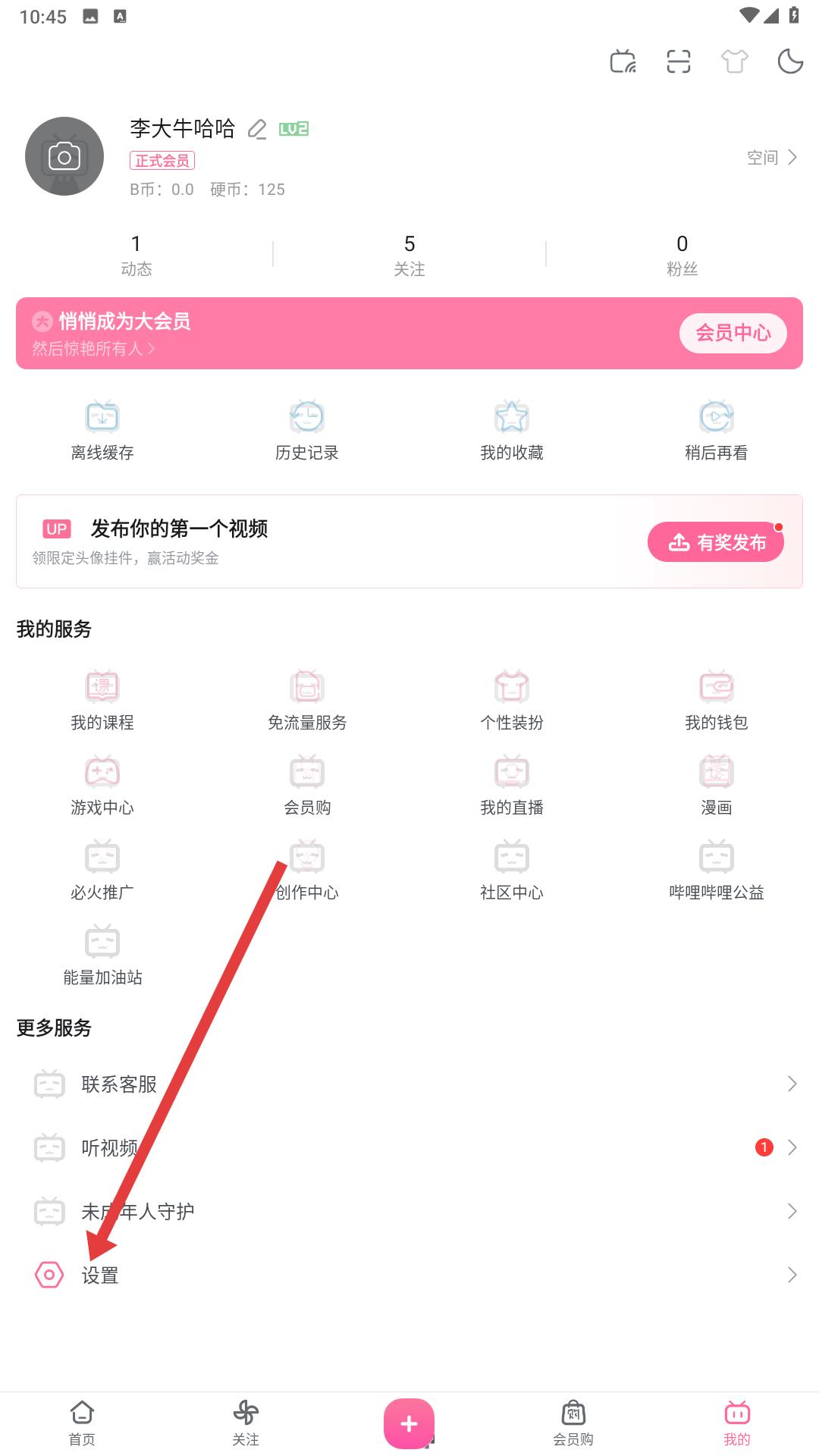Viewport: 819px width, 1456px height.
Task: Tap the 会员中心 button
Action: 733,333
